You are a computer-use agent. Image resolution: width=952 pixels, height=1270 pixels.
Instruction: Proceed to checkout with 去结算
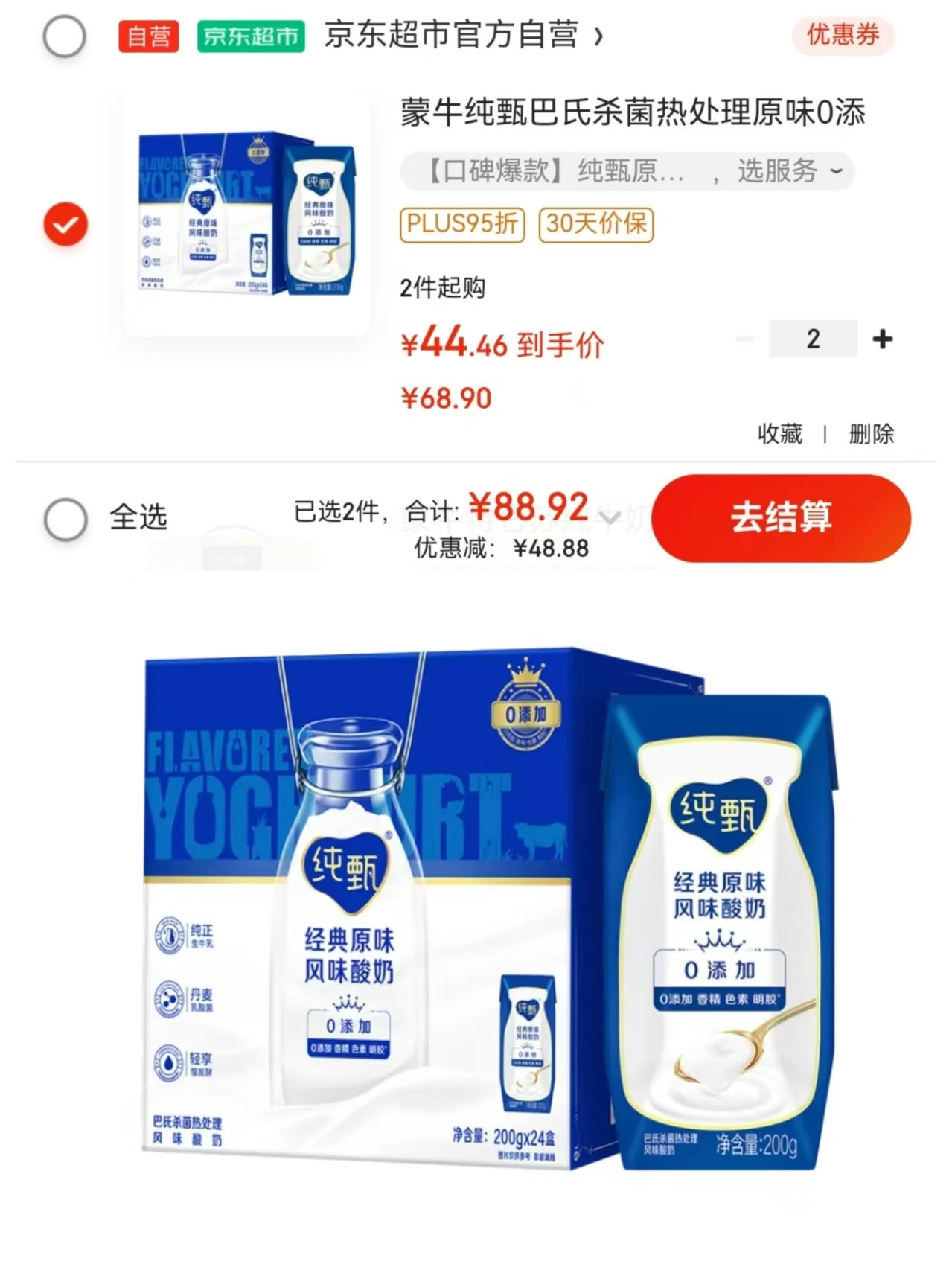(x=780, y=517)
